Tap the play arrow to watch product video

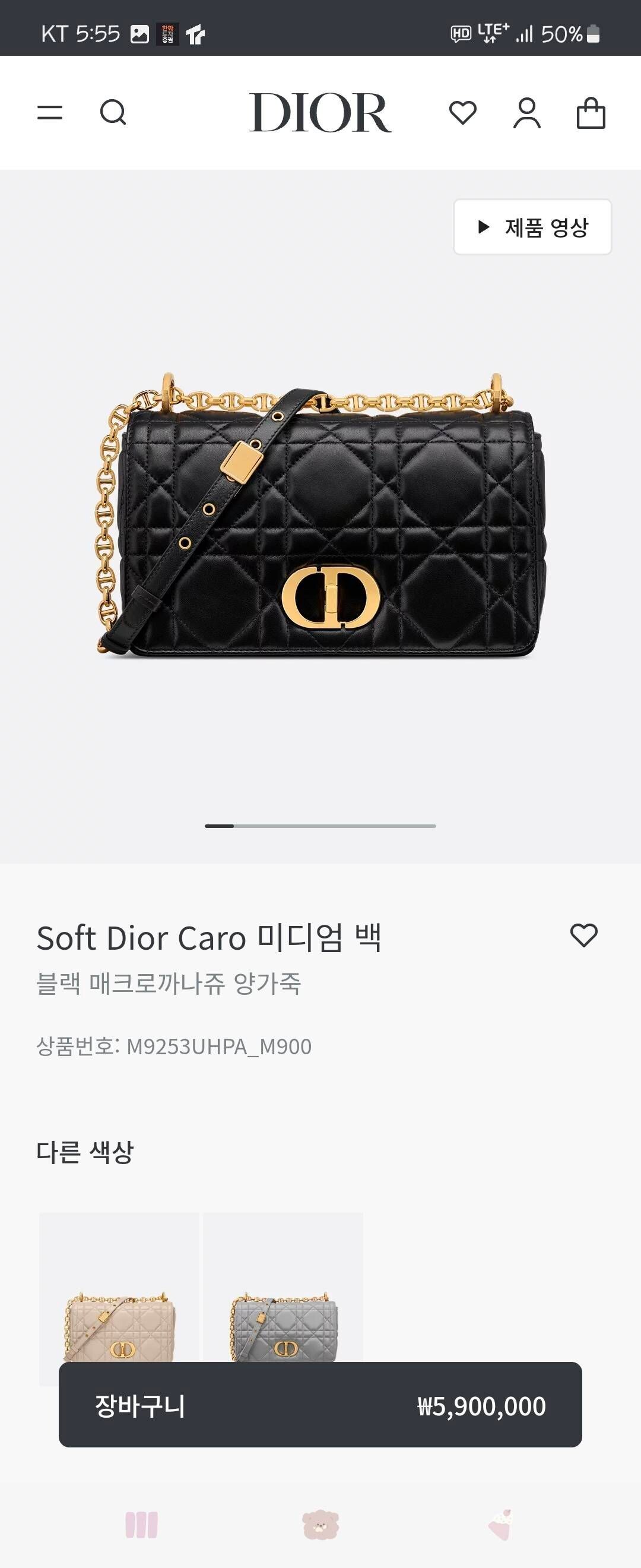[x=483, y=227]
